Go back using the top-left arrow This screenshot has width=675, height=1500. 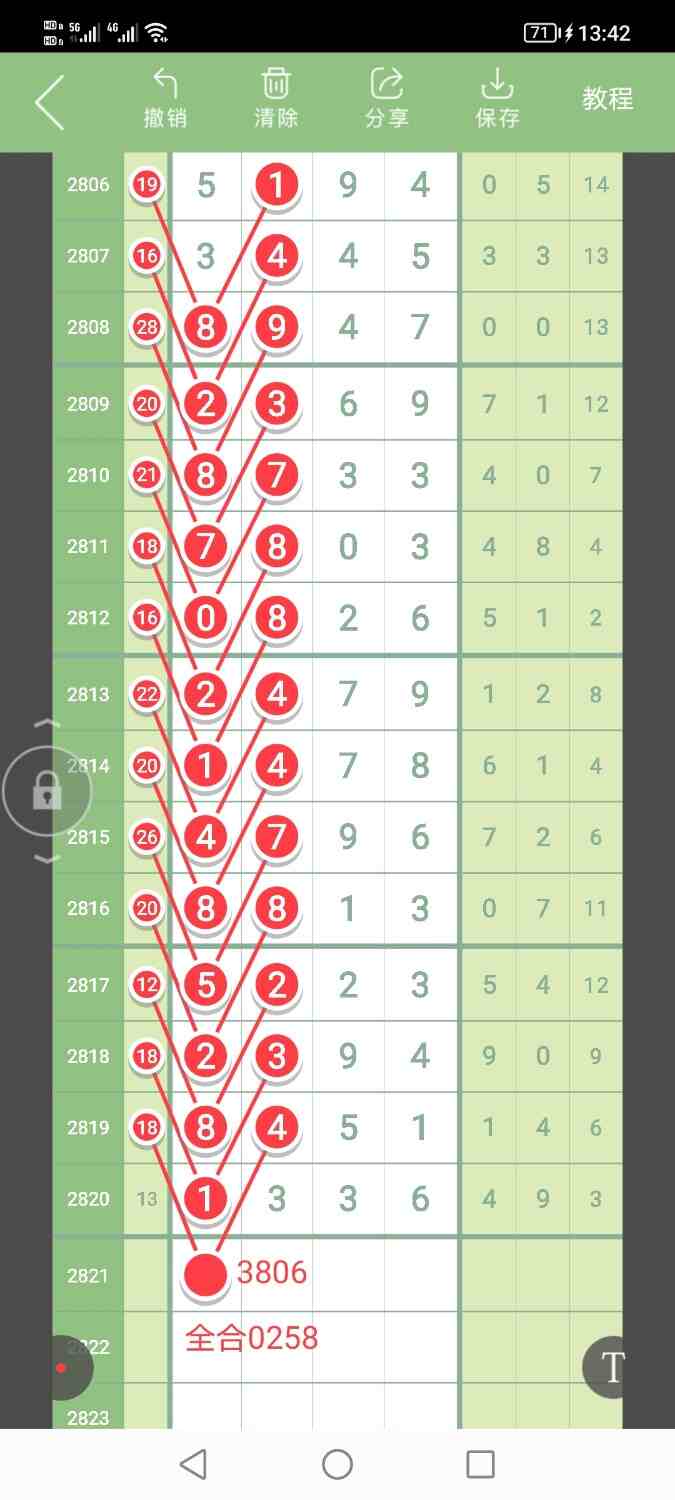(x=49, y=101)
